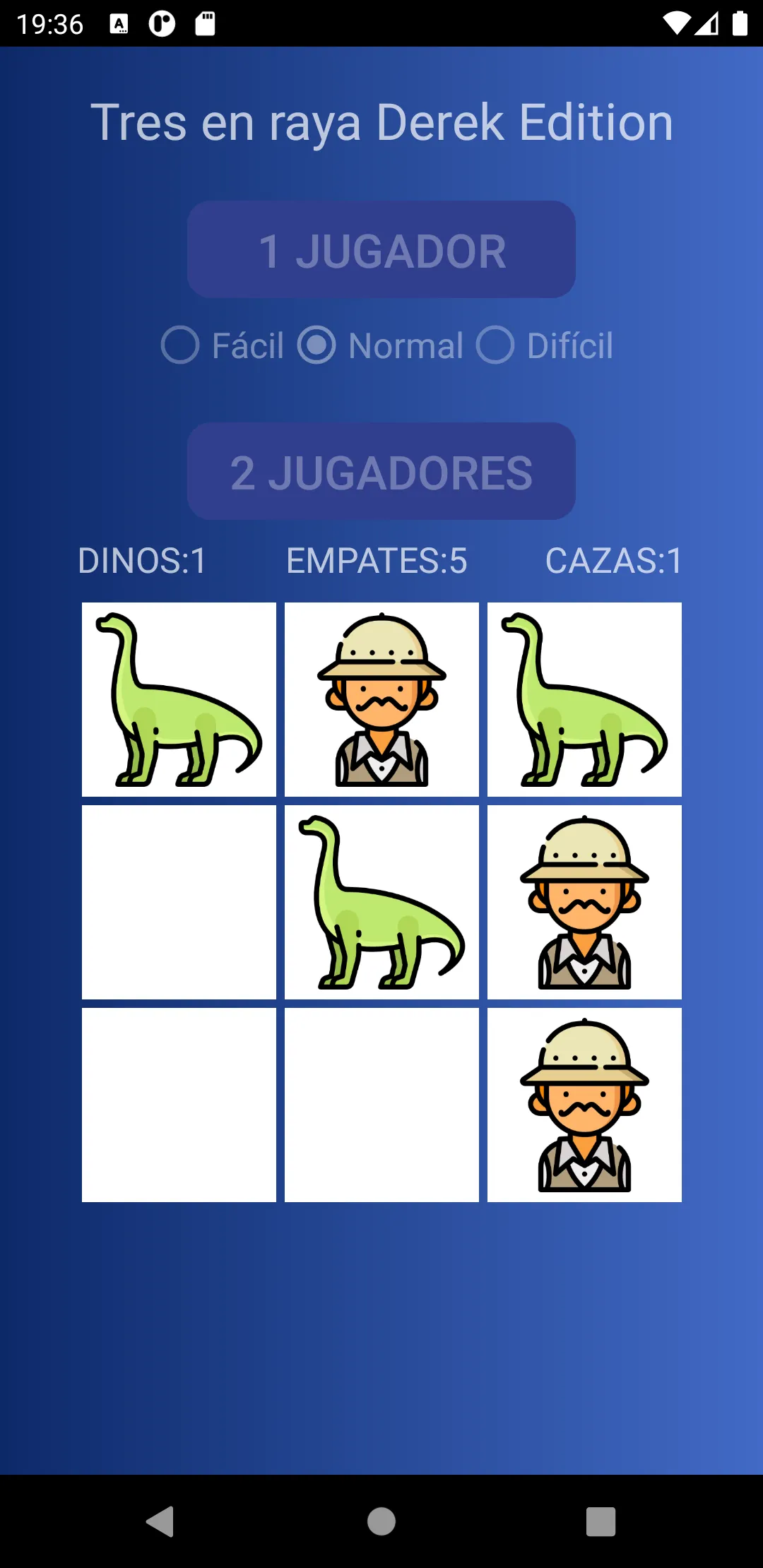The image size is (763, 1568).
Task: Mark the empty bottom-center board cell
Action: [x=381, y=1105]
